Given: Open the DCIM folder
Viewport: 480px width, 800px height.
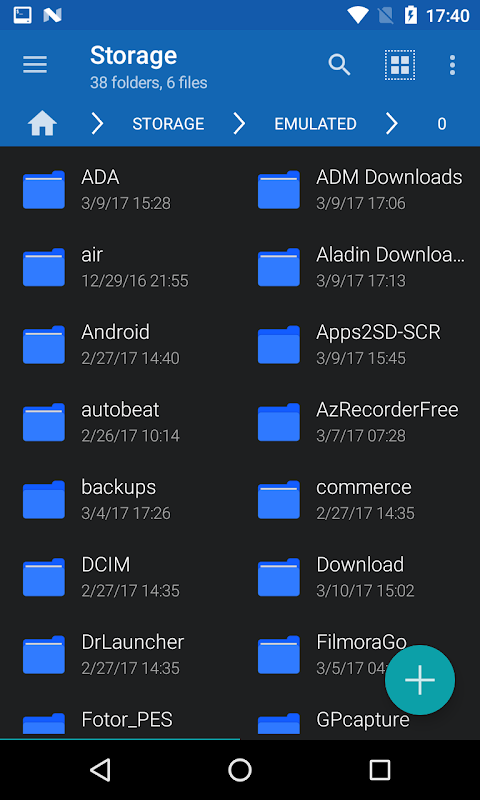Looking at the screenshot, I should [x=120, y=578].
